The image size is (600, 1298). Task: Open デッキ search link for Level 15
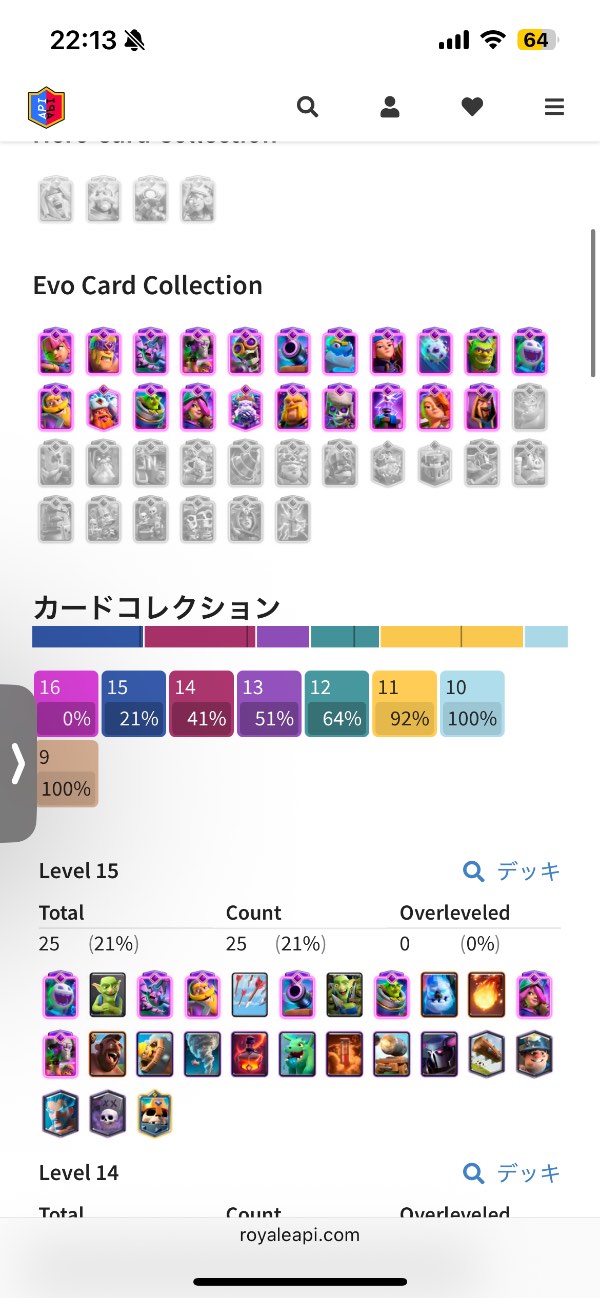point(512,871)
